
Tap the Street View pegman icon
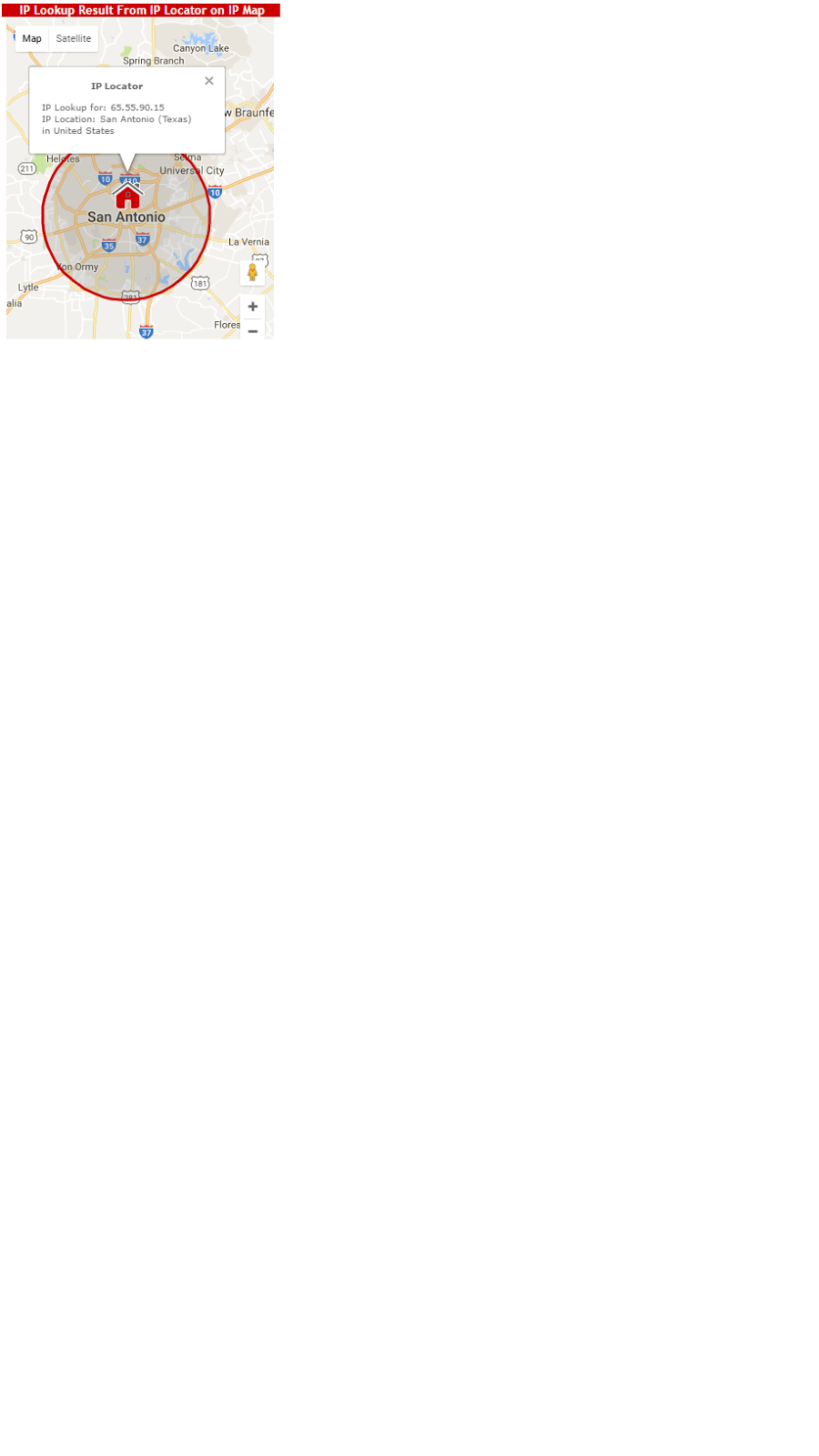pyautogui.click(x=253, y=272)
